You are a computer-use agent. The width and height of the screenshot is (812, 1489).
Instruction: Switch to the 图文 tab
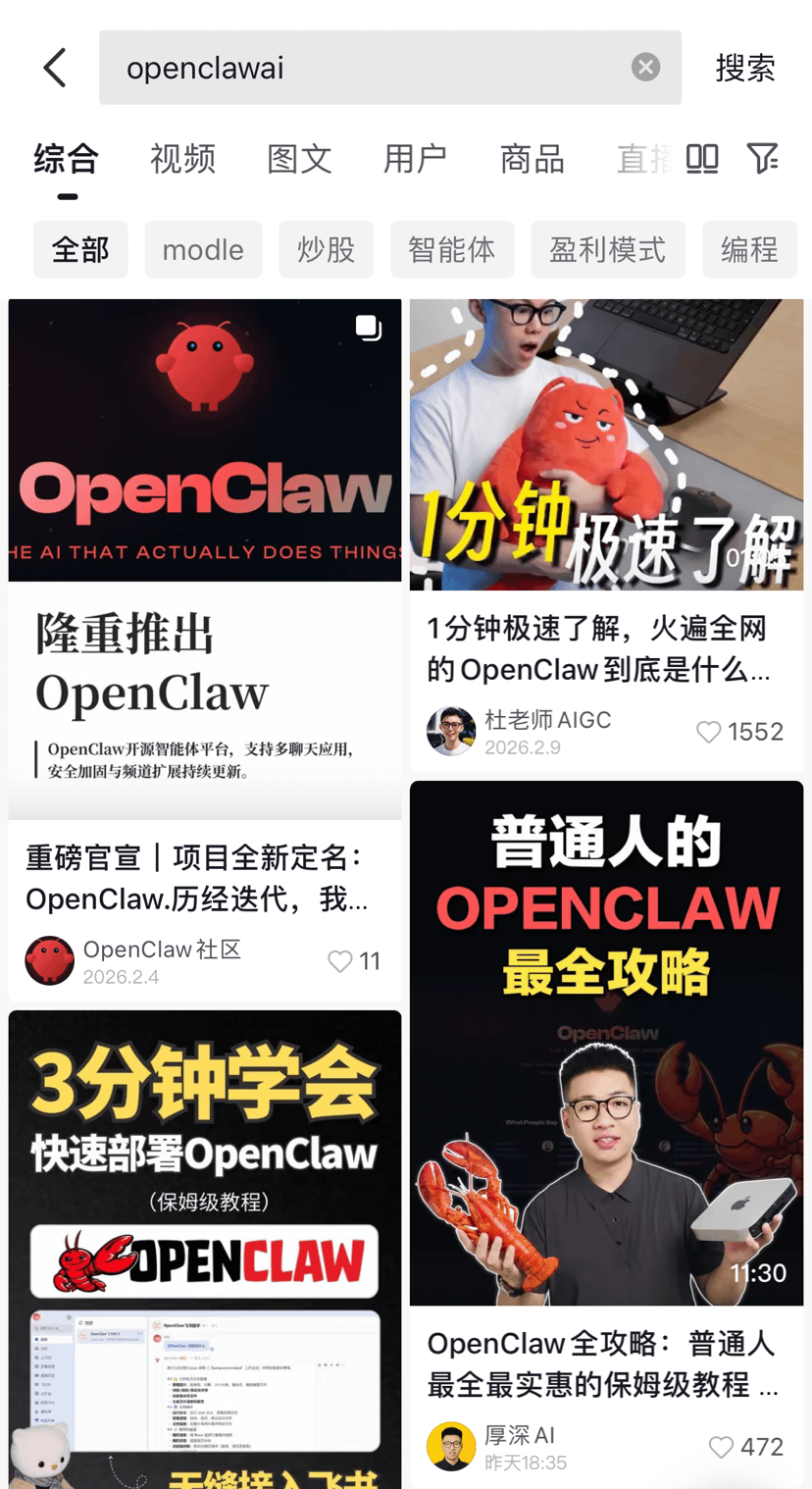(x=299, y=159)
